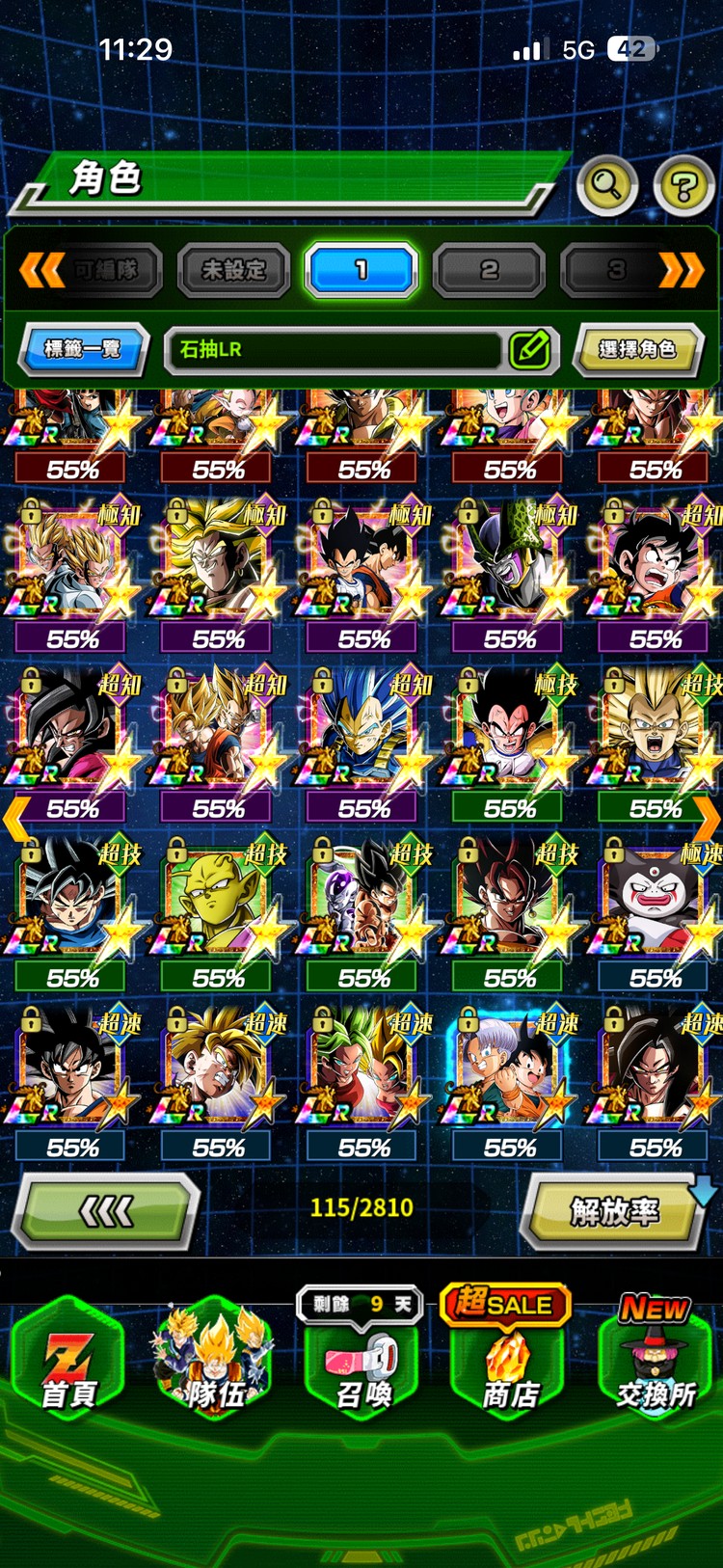The height and width of the screenshot is (1568, 723).
Task: Open the magnifying glass search
Action: click(606, 183)
